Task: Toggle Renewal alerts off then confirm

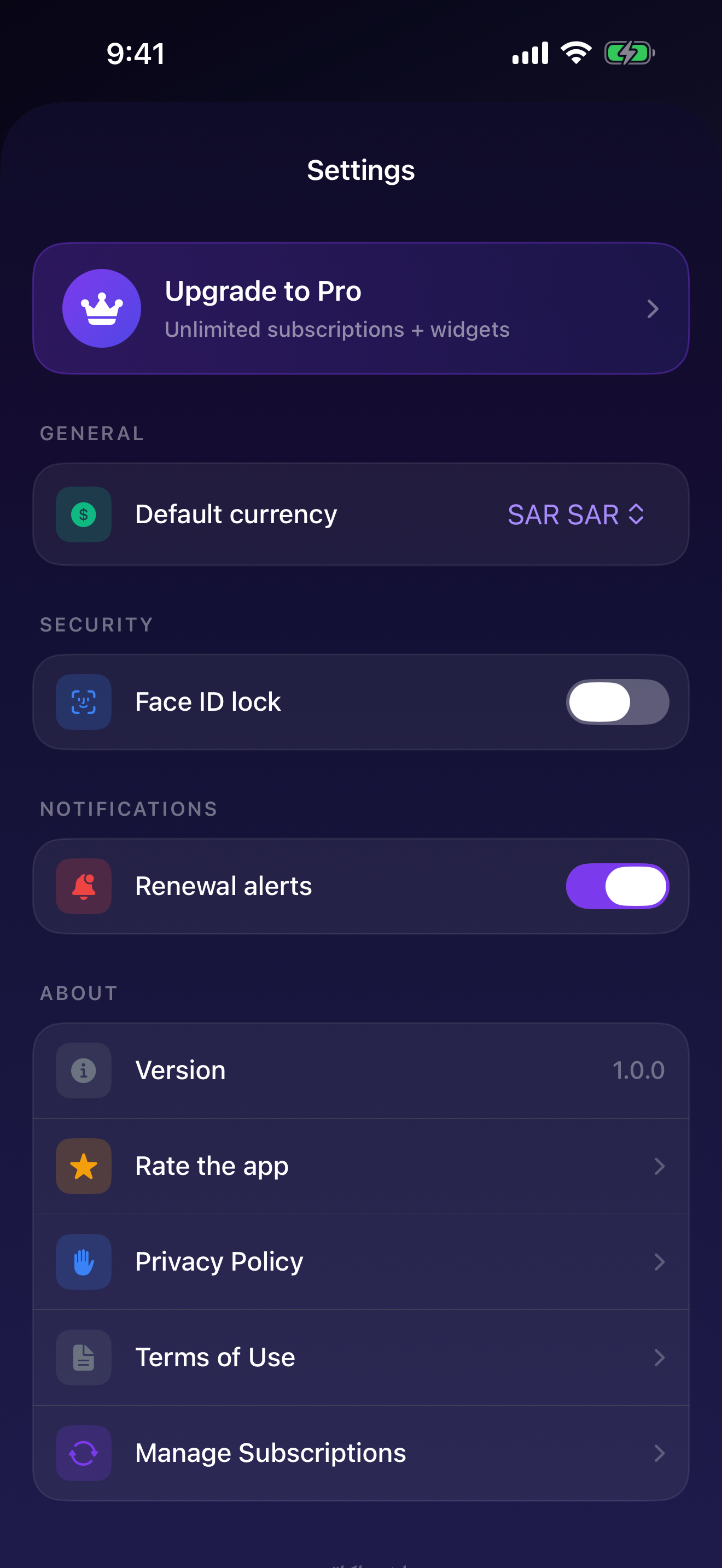Action: [x=618, y=886]
